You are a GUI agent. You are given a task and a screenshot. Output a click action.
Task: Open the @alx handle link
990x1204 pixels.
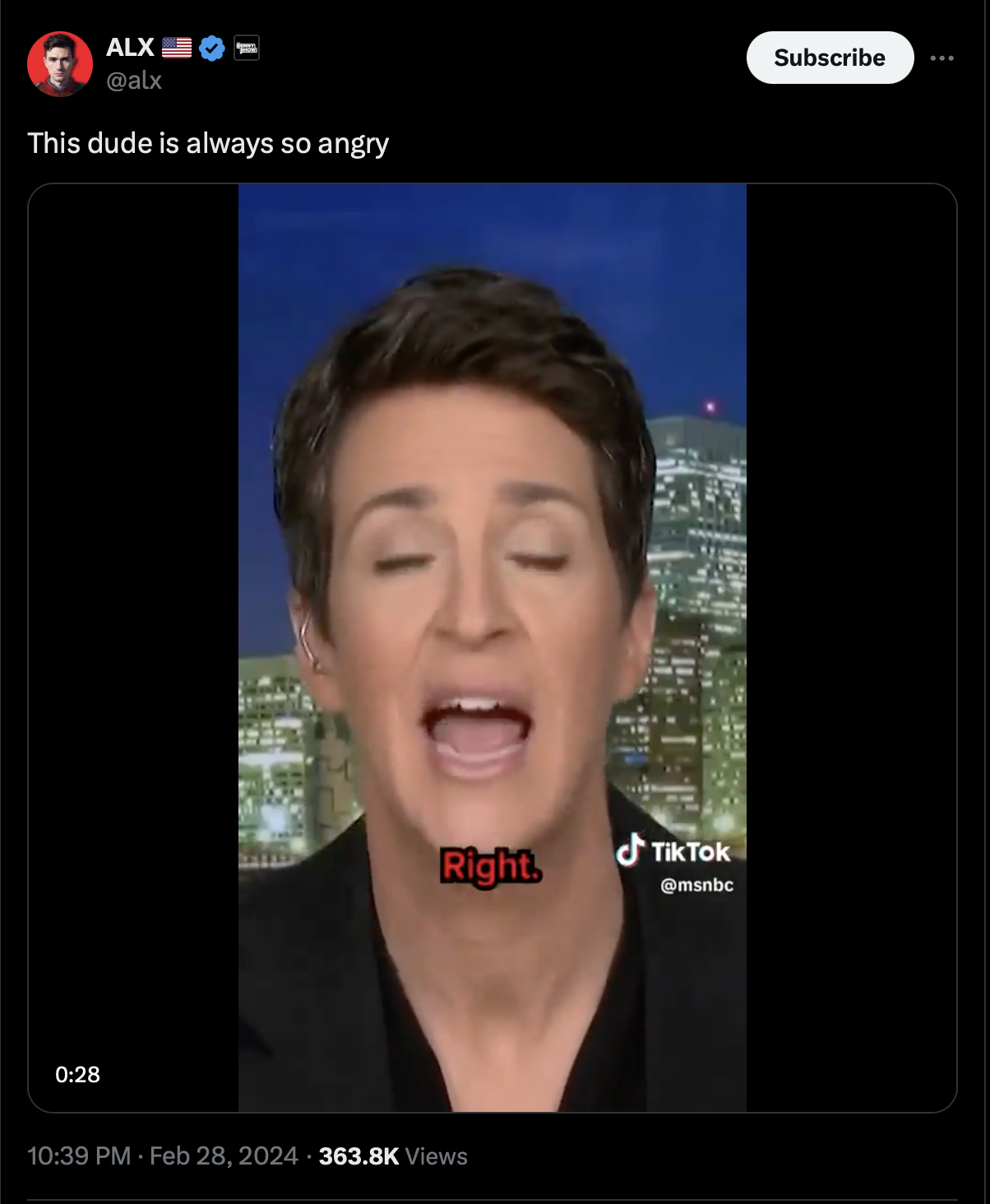[x=134, y=81]
